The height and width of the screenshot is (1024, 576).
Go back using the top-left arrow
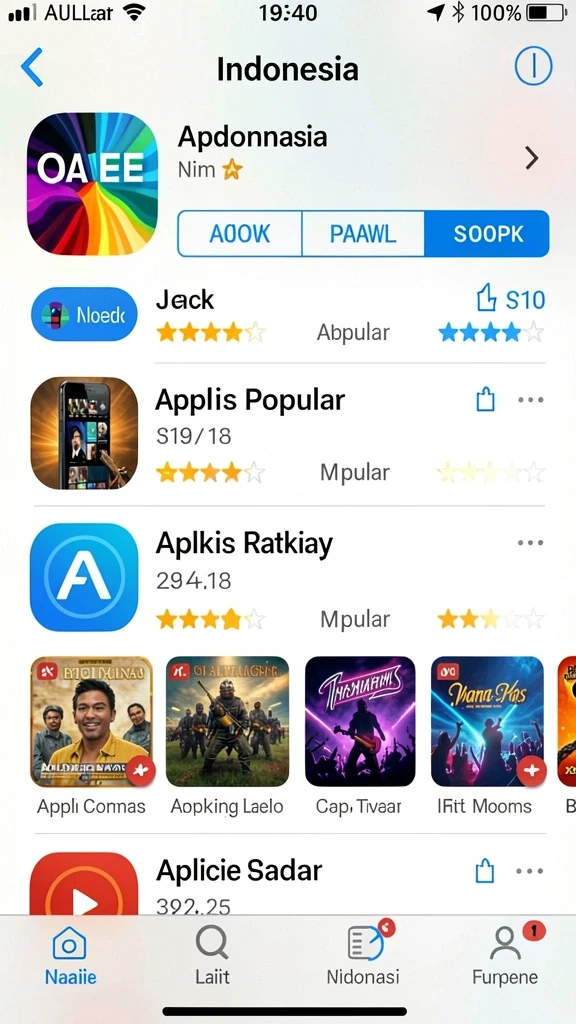pos(32,67)
